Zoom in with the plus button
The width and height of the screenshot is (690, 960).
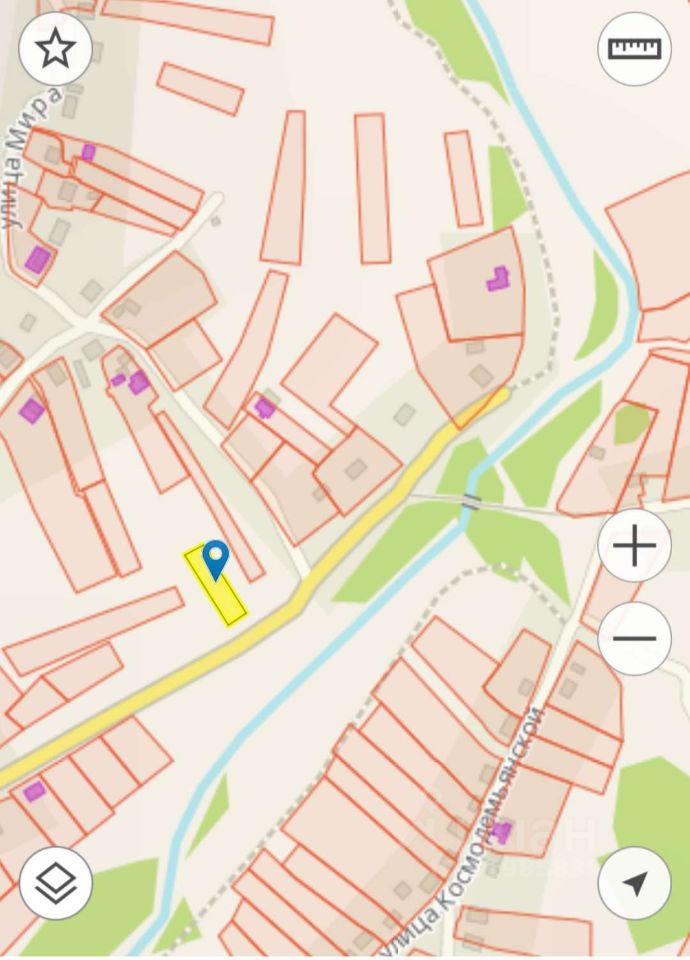click(634, 546)
